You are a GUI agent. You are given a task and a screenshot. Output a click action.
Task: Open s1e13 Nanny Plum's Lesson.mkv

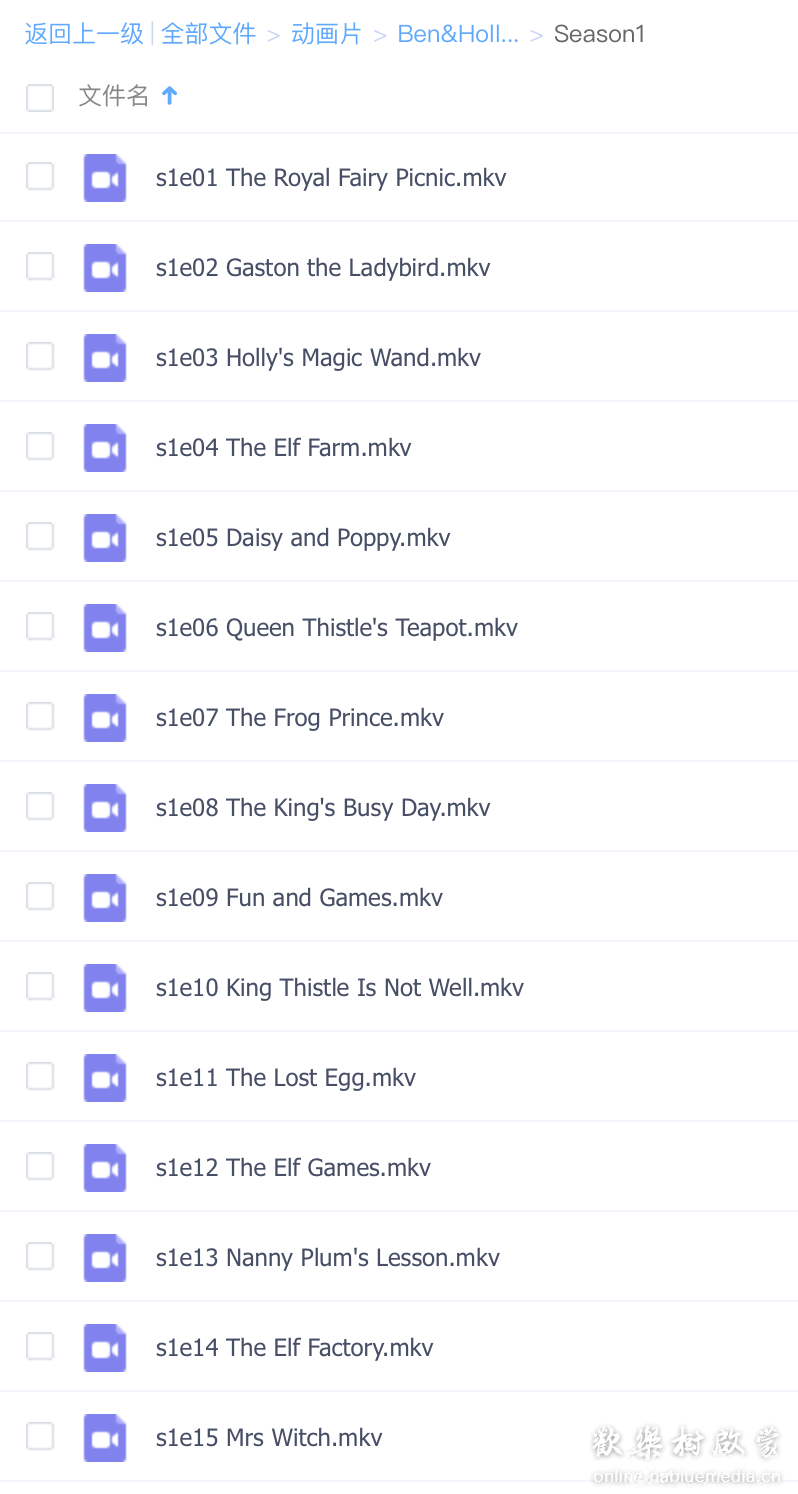pos(327,1258)
